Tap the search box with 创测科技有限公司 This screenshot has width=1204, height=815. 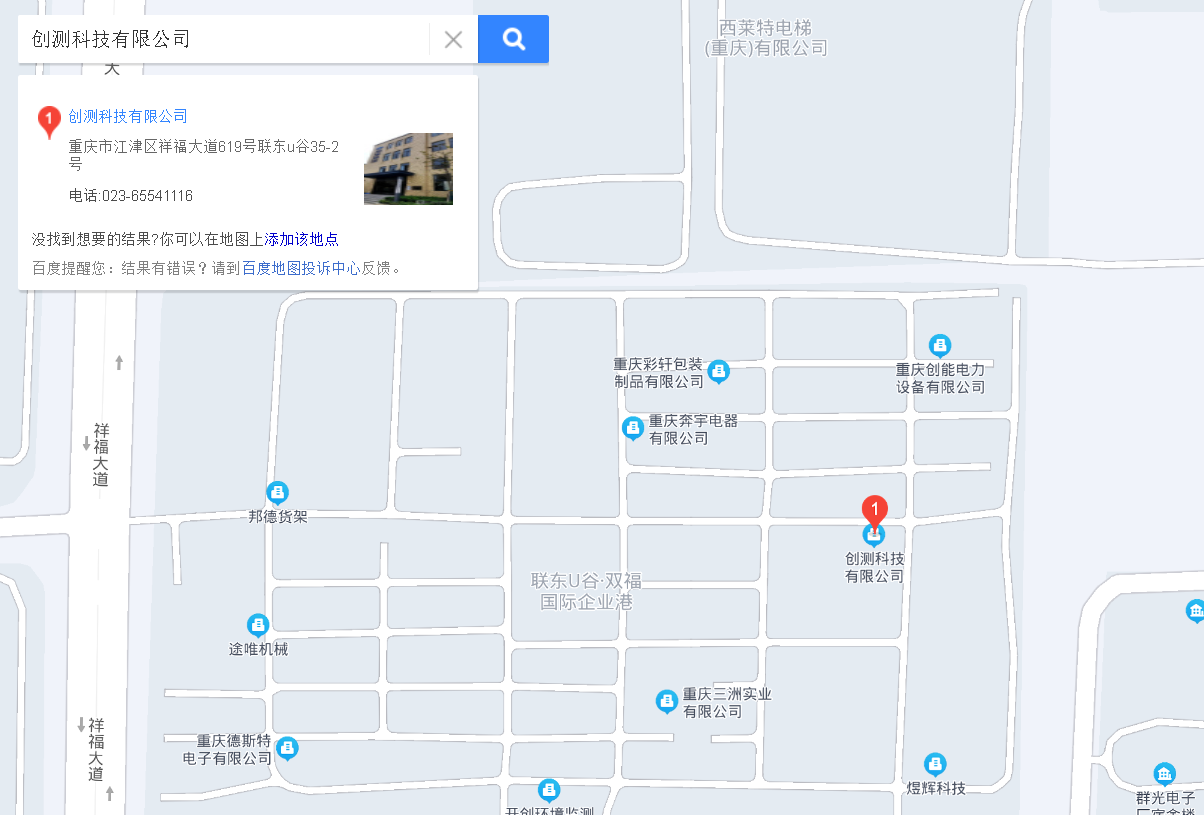pos(225,39)
